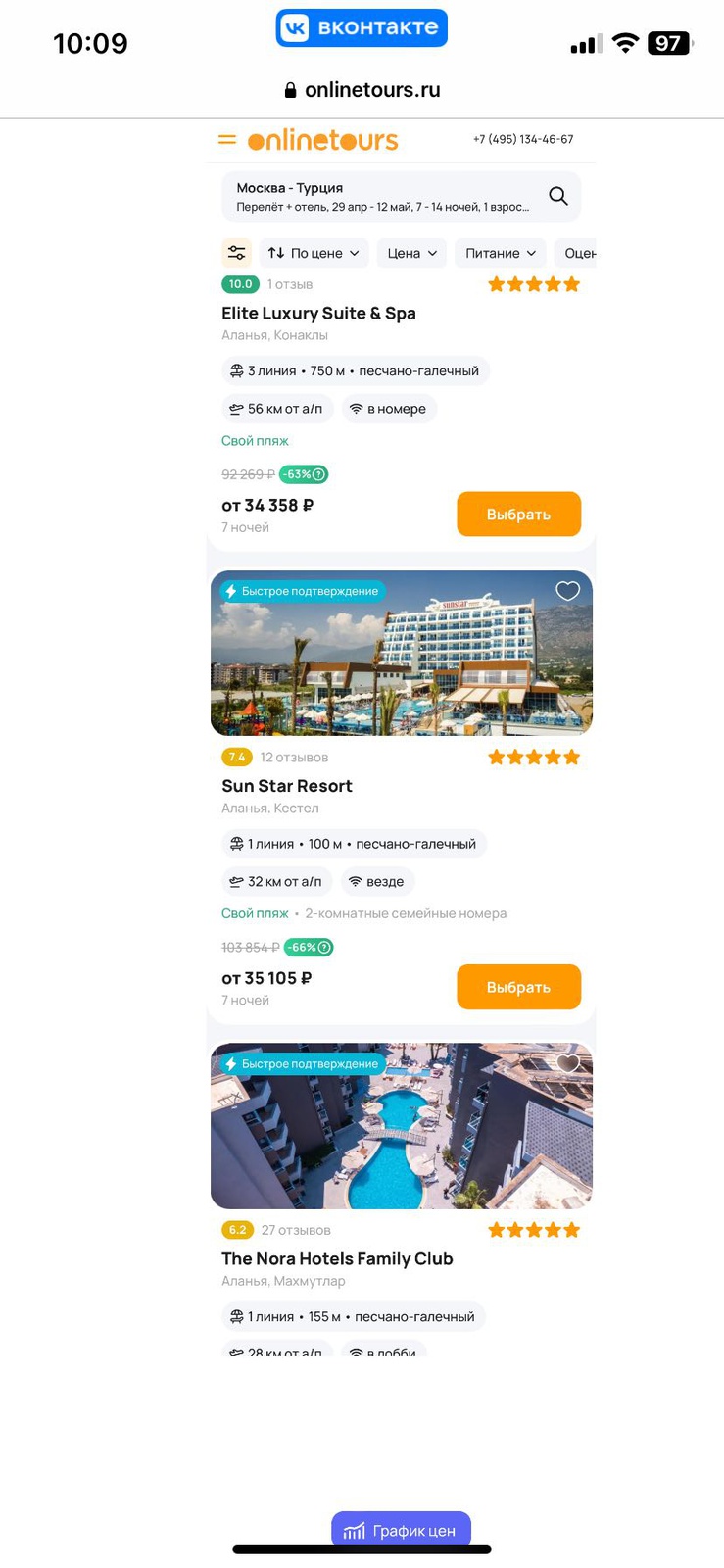This screenshot has height=1568, width=724.
Task: Call the +7 (495) 134-46-67 phone number
Action: (x=522, y=140)
